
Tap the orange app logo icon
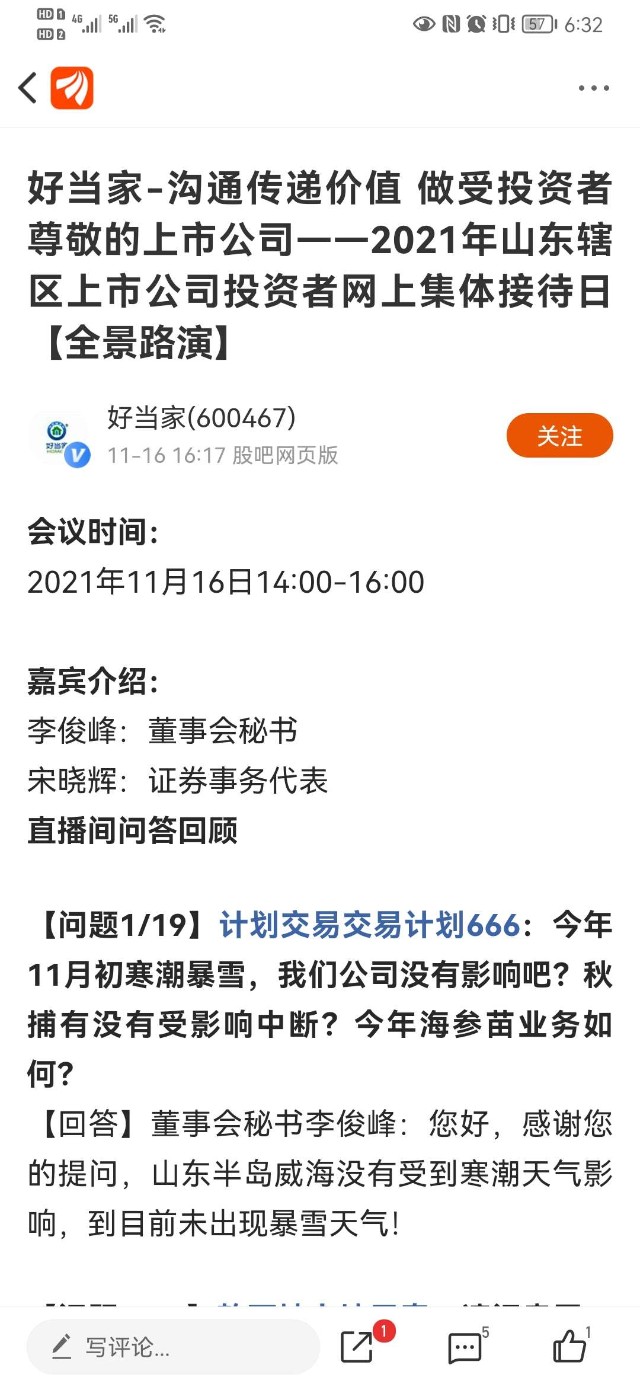72,88
